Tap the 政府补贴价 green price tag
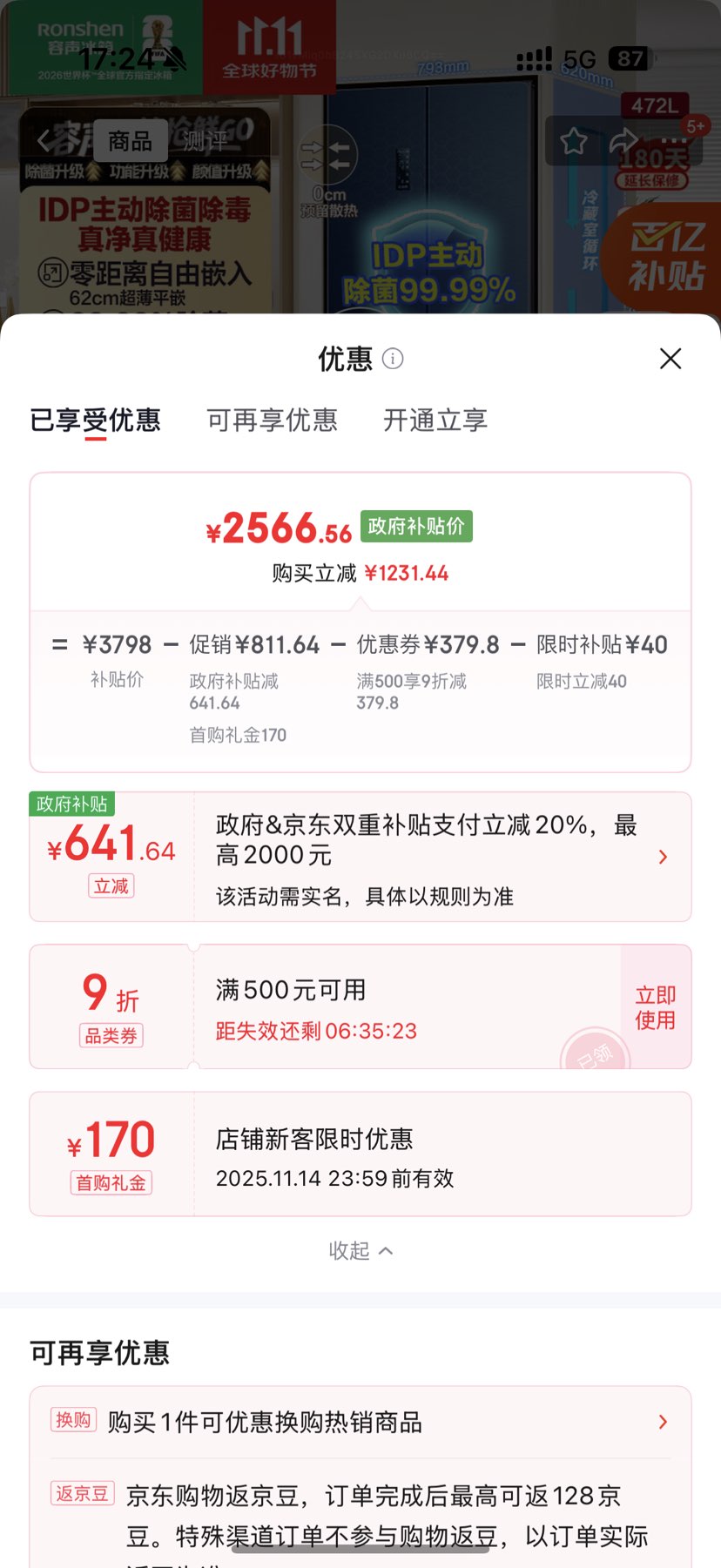The image size is (721, 1568). pos(415,528)
